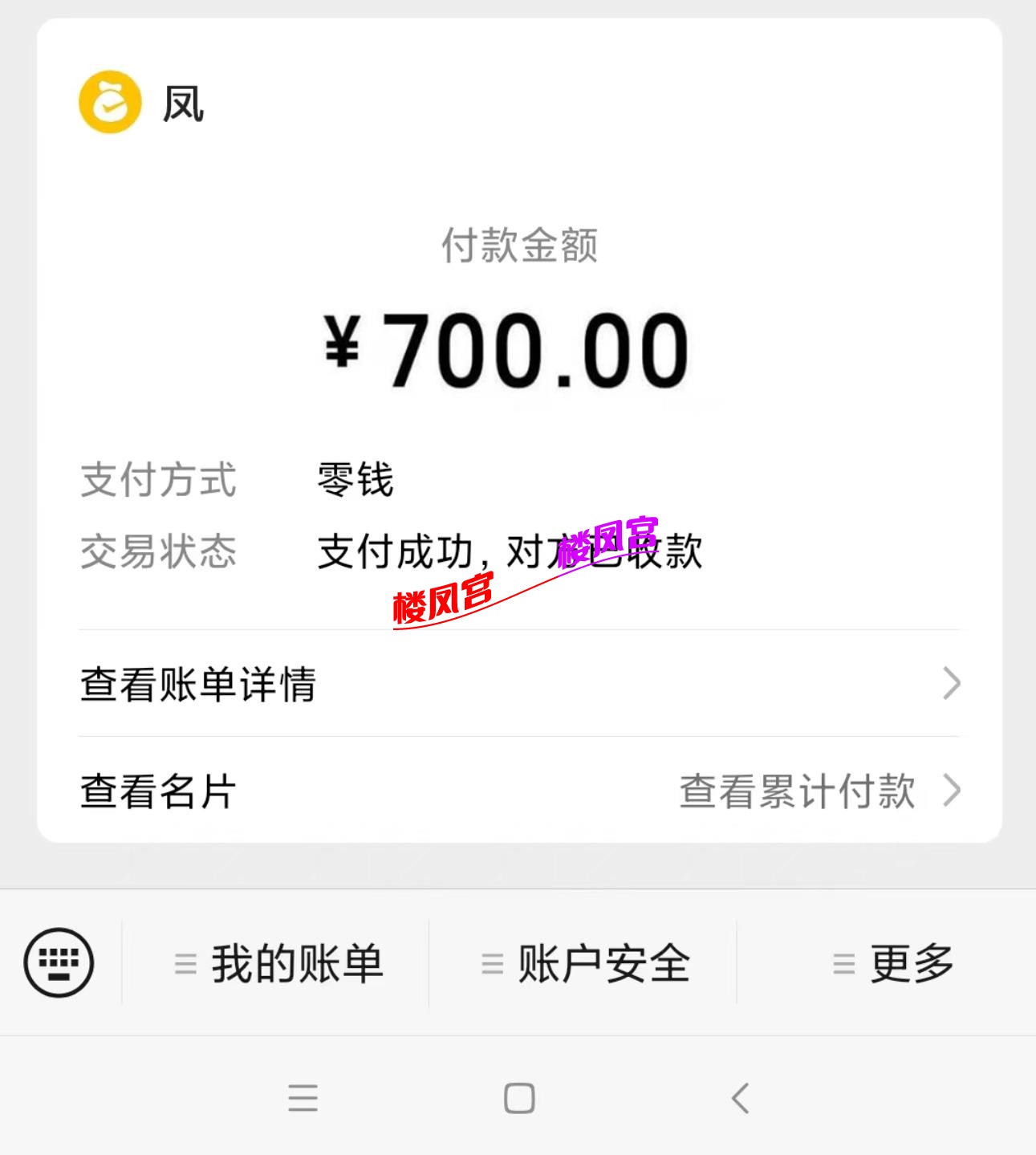Open the bill details row chevron arrow
Screen dimensions: 1036x1155
point(953,684)
